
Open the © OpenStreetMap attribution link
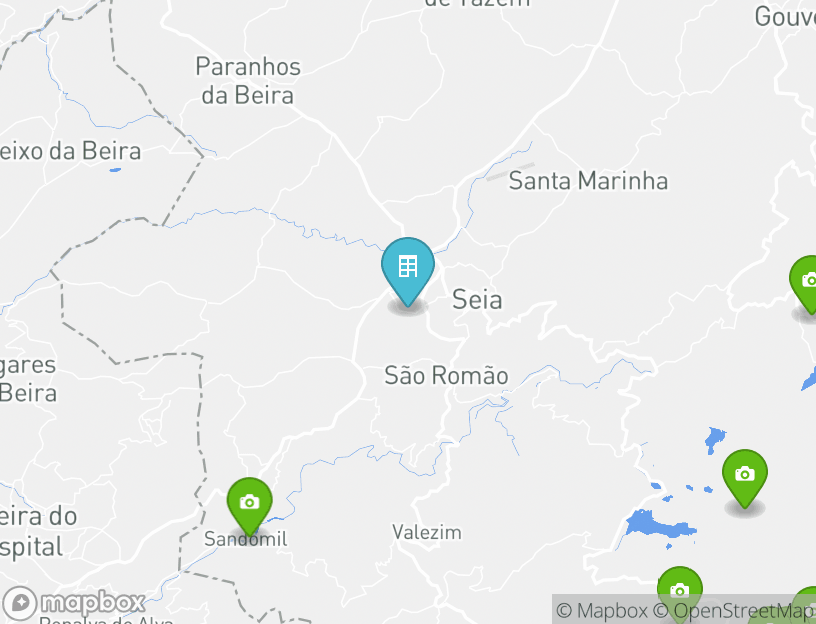[734, 611]
